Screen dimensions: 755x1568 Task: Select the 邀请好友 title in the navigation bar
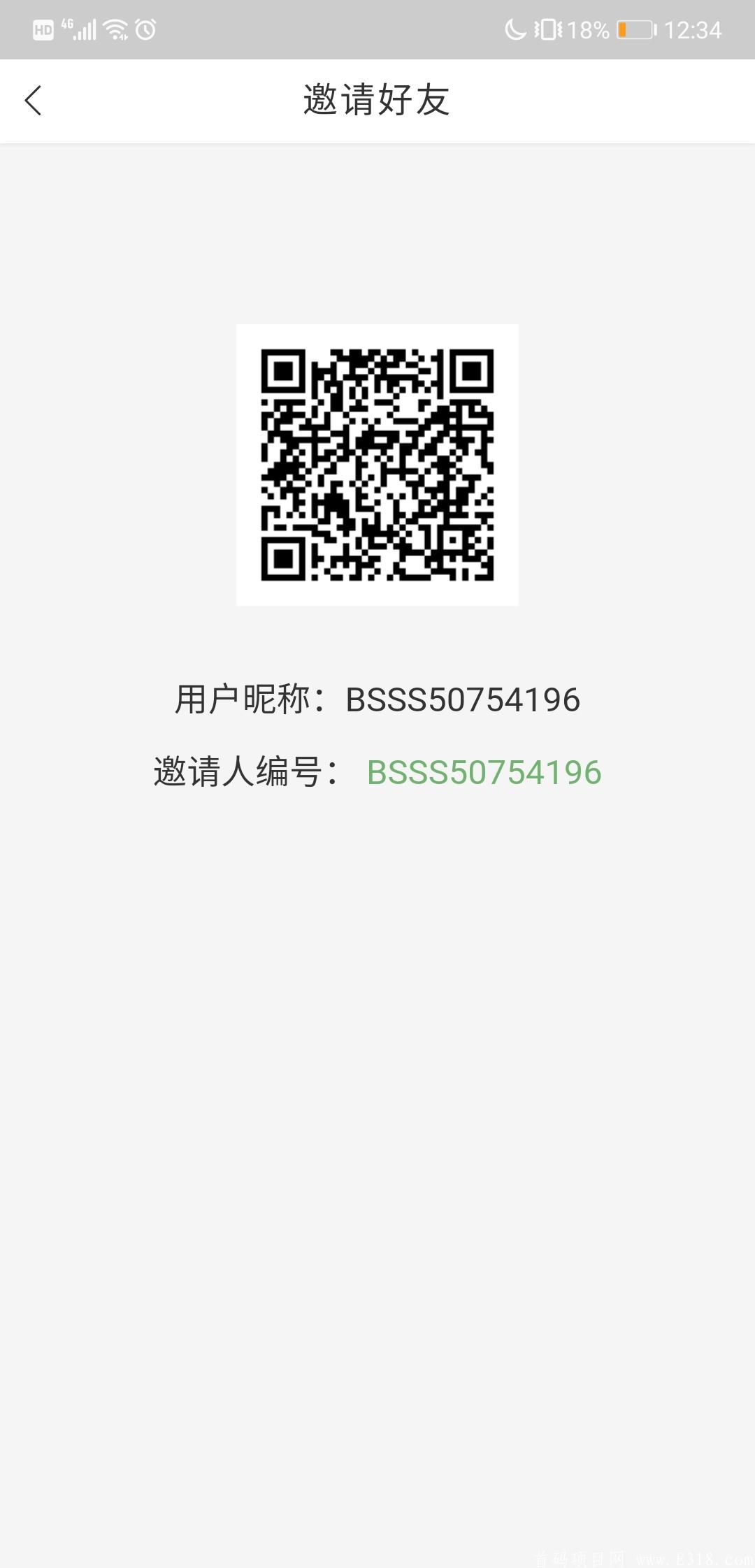(377, 99)
